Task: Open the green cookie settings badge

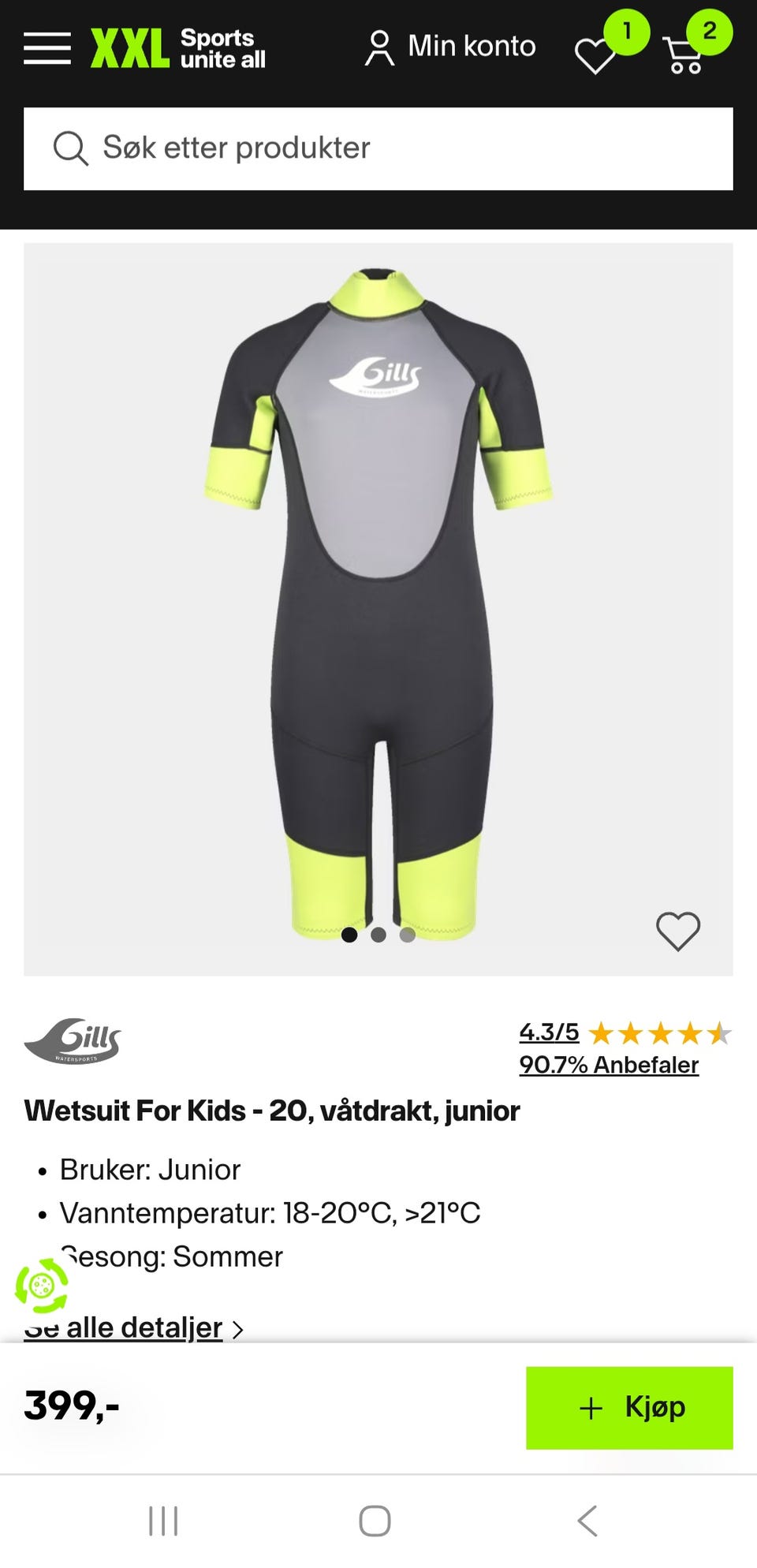Action: (41, 1286)
